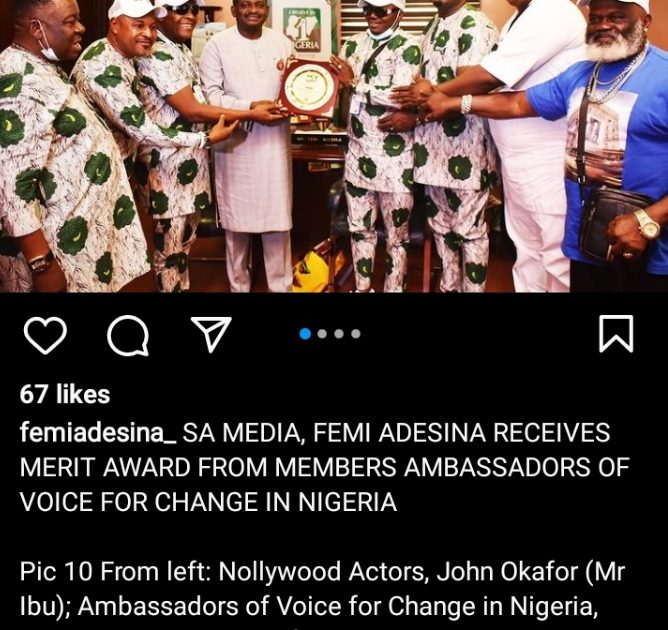This screenshot has height=630, width=668.
Task: Open femiadesina_ profile from caption
Action: pyautogui.click(x=99, y=433)
